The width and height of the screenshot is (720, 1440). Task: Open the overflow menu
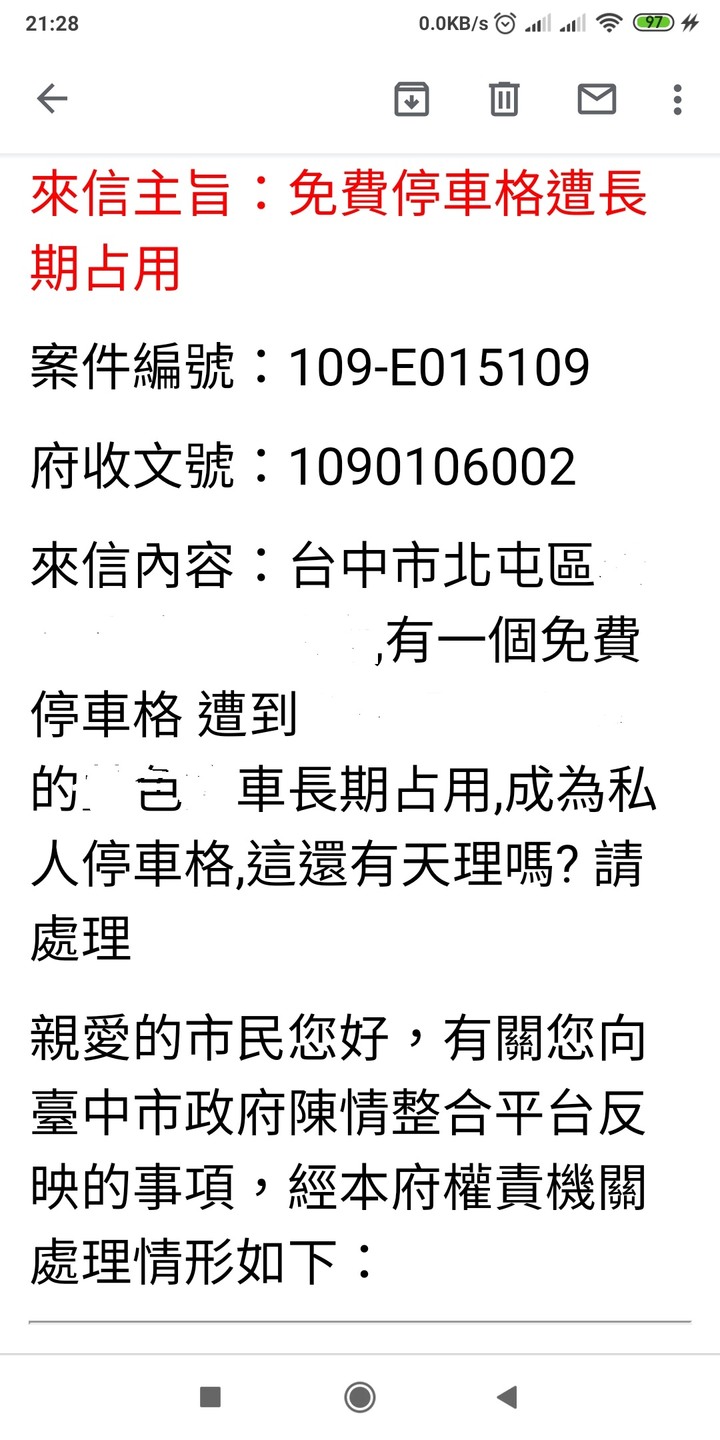click(678, 99)
